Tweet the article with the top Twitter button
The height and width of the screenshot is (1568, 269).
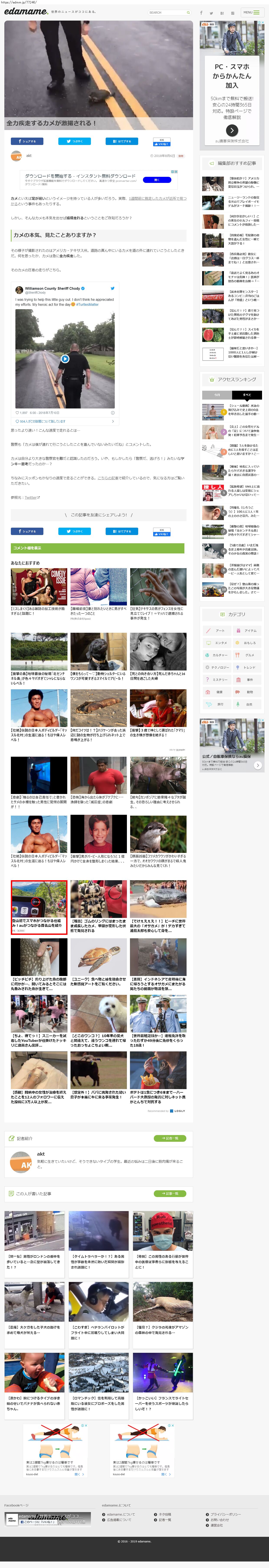[x=74, y=141]
